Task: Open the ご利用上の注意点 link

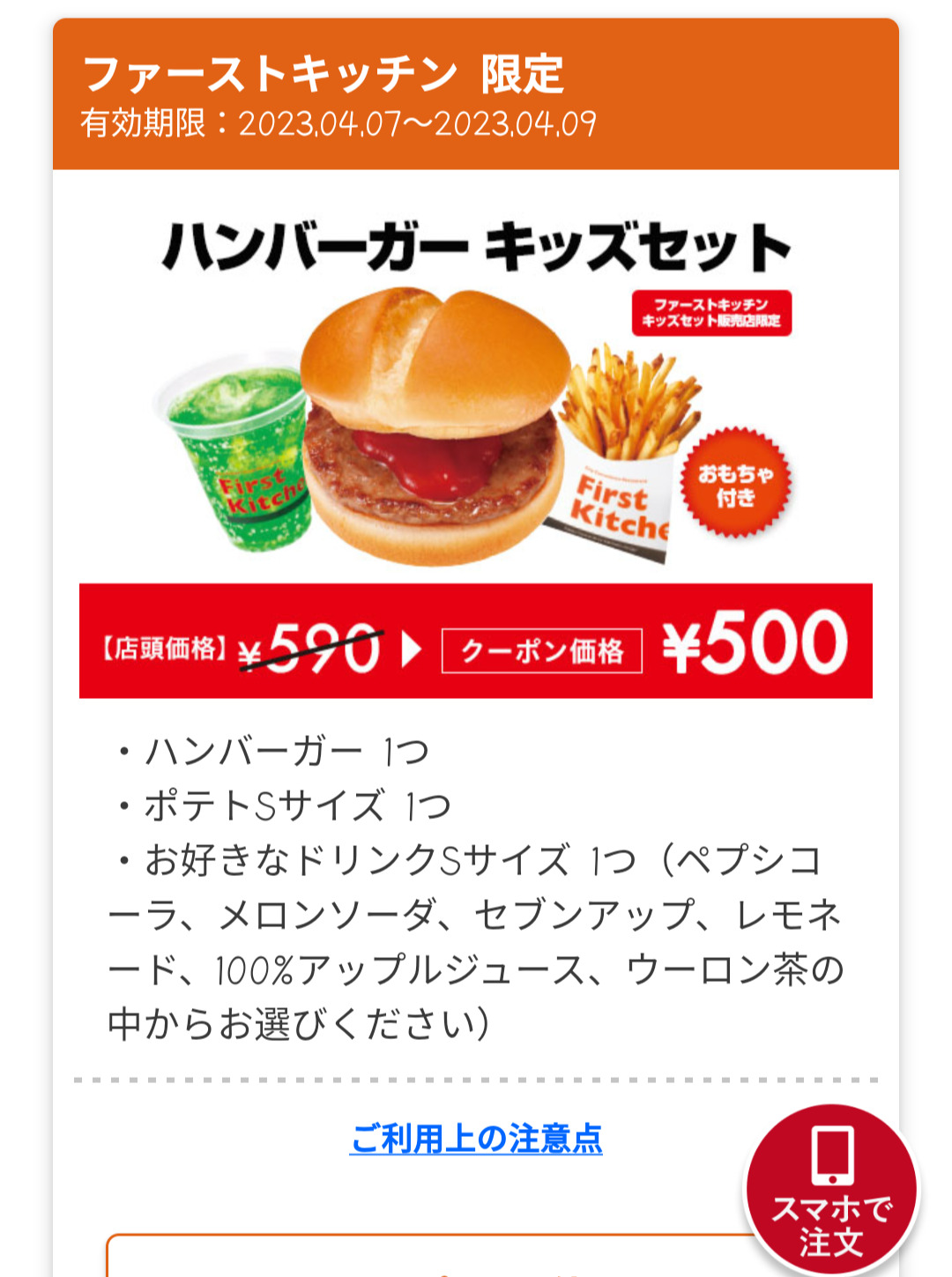Action: tap(476, 1139)
